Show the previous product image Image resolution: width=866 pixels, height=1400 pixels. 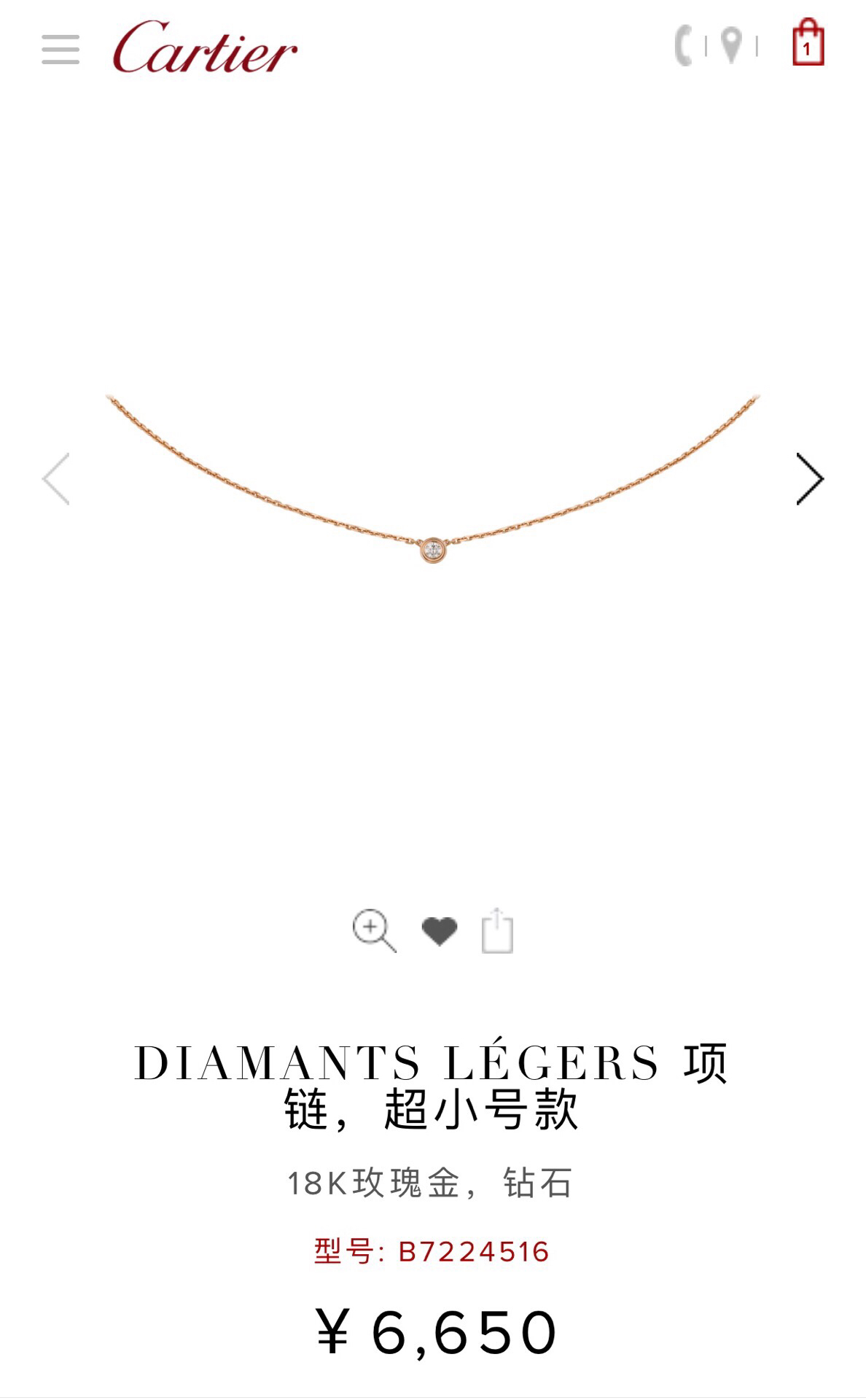56,479
